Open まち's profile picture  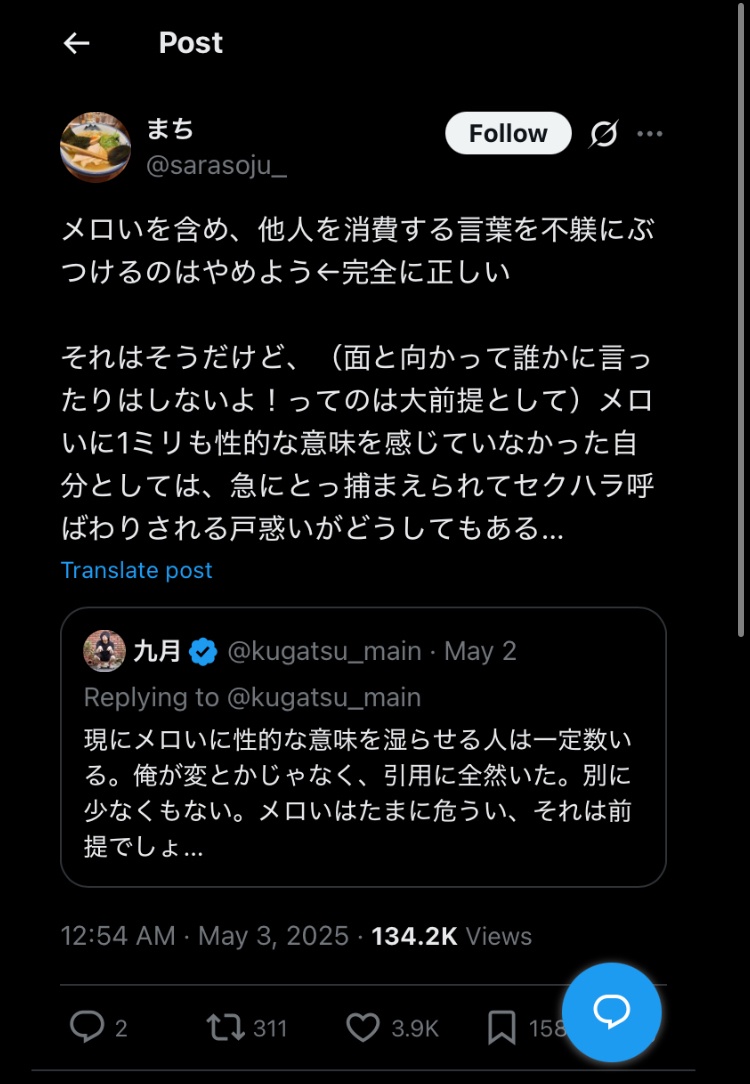95,147
